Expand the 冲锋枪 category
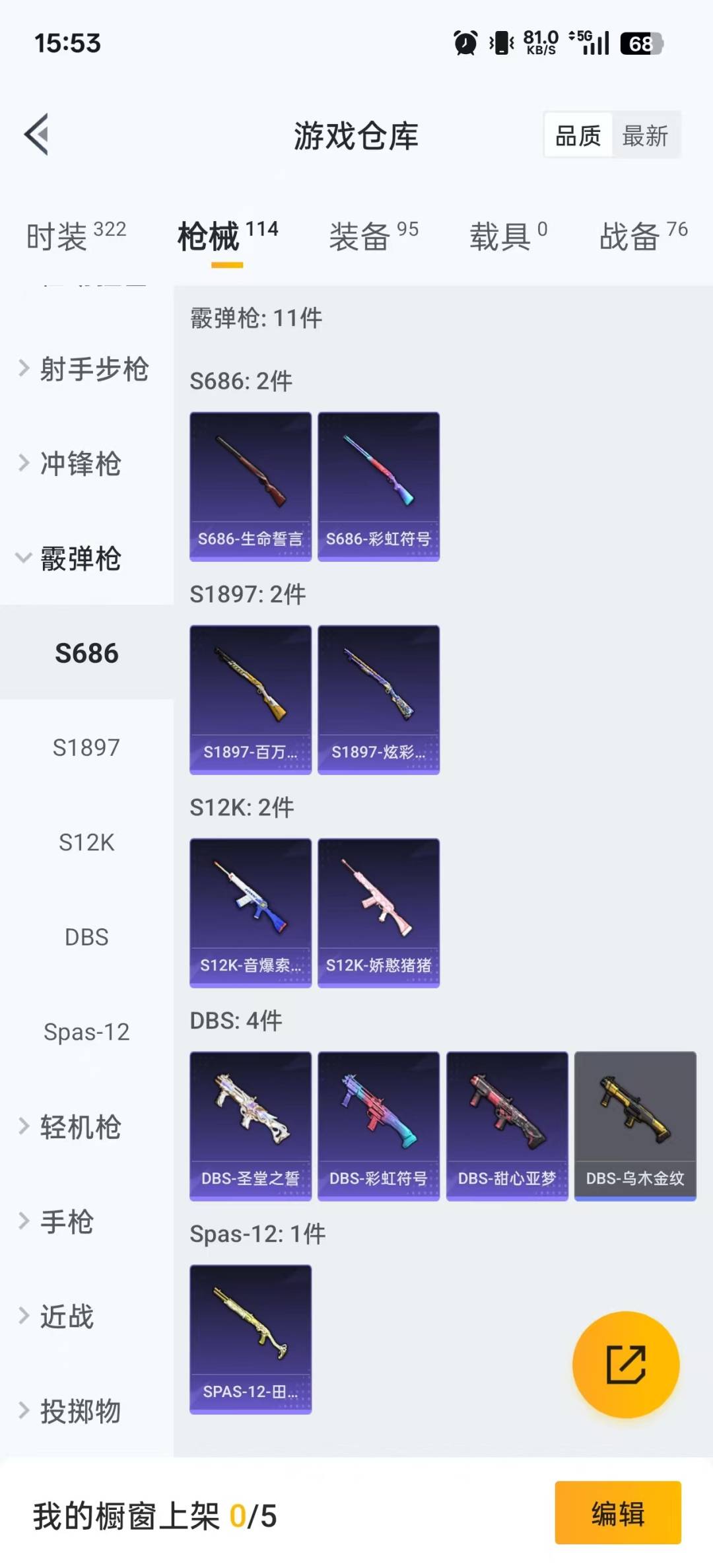This screenshot has width=713, height=1568. pos(79,463)
